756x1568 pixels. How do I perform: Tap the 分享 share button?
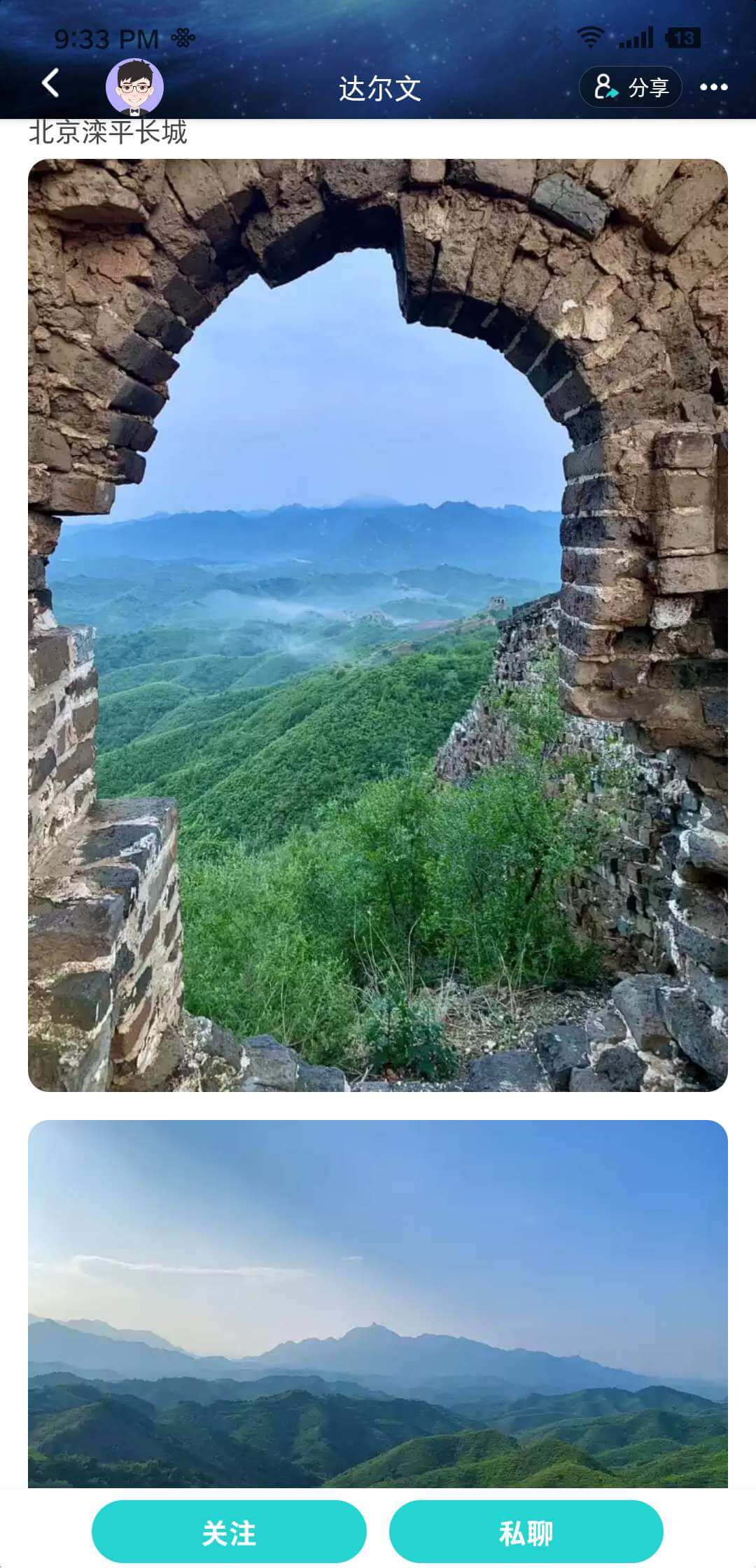631,87
